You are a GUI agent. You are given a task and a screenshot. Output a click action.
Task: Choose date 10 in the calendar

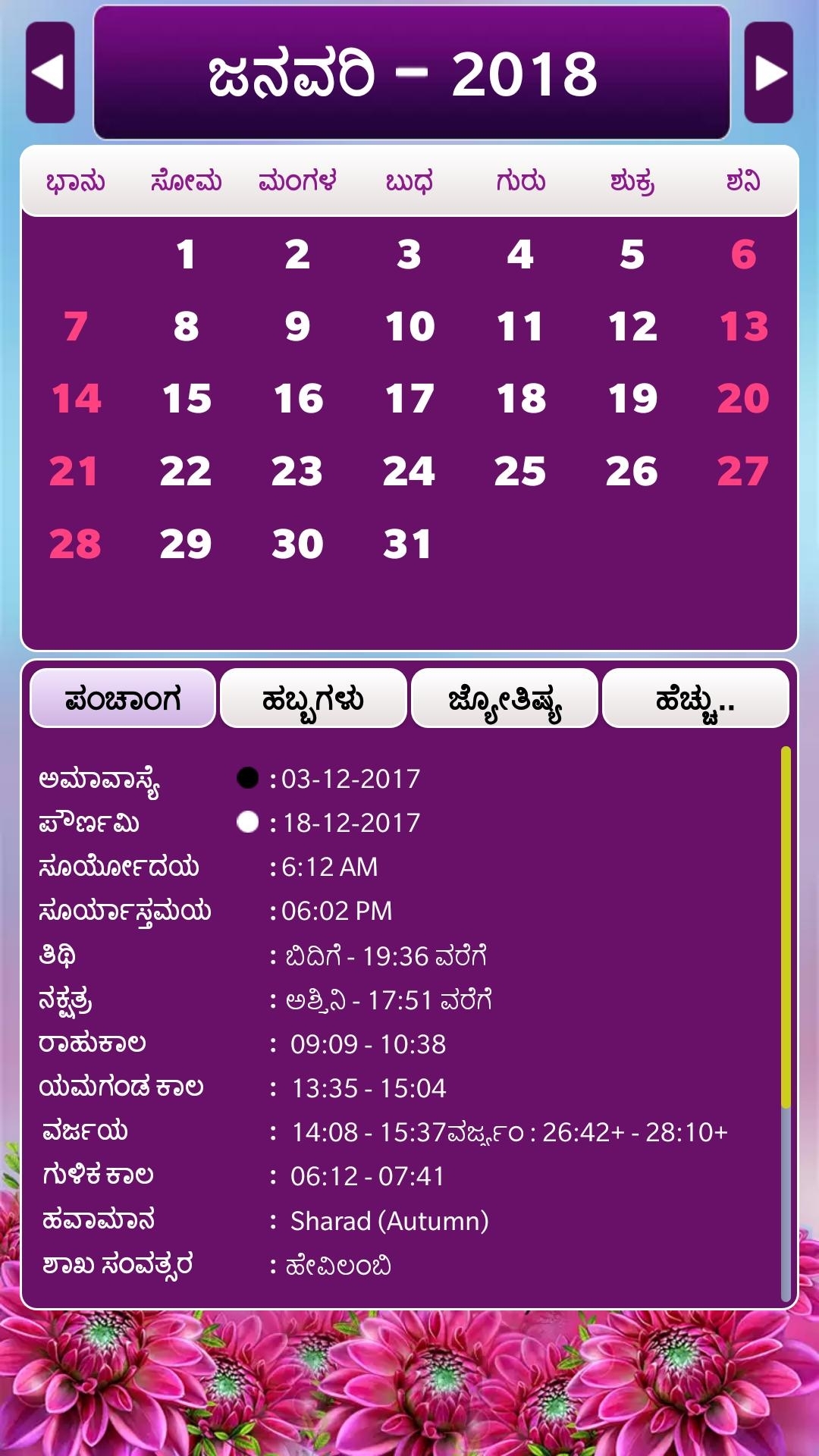click(409, 327)
